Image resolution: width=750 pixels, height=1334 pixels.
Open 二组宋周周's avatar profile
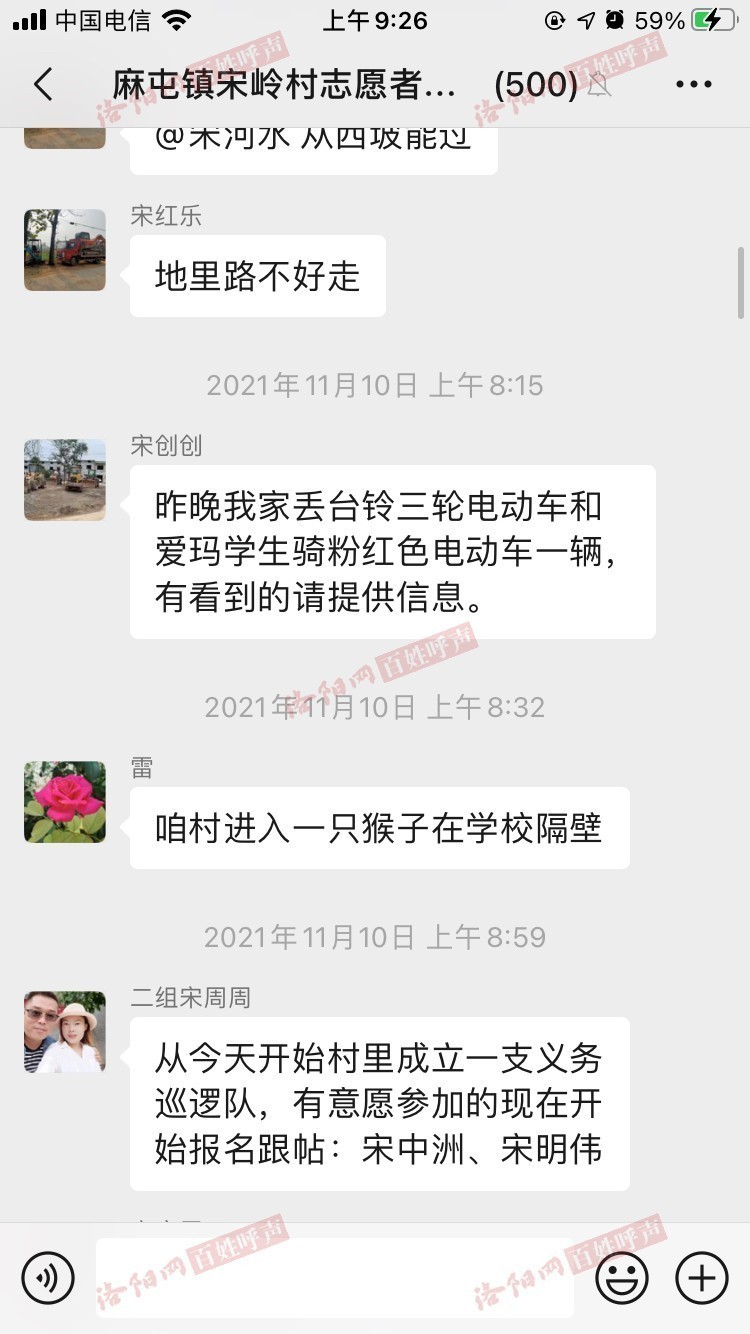point(65,1032)
